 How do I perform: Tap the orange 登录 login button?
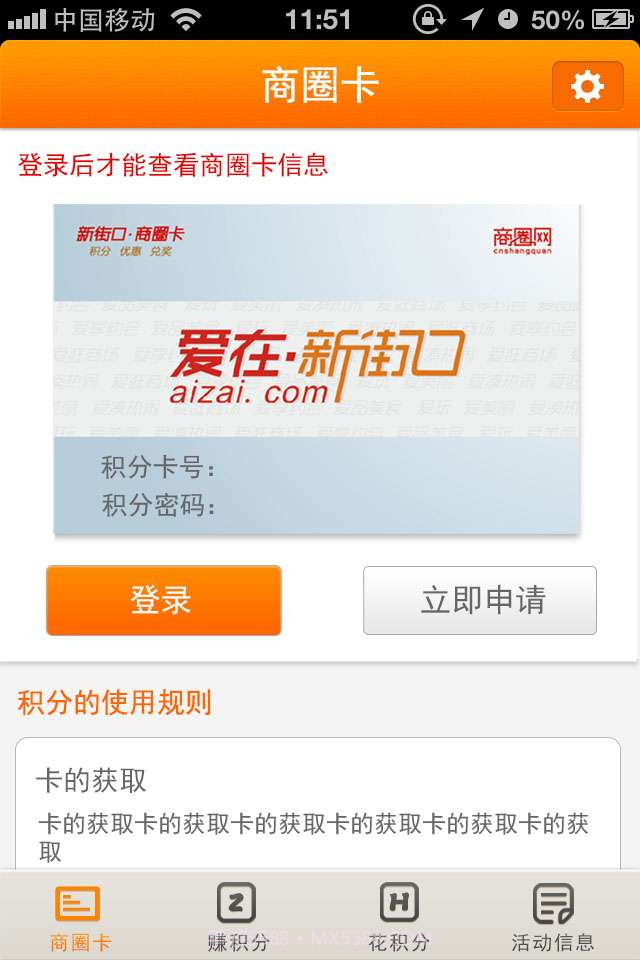pos(163,600)
